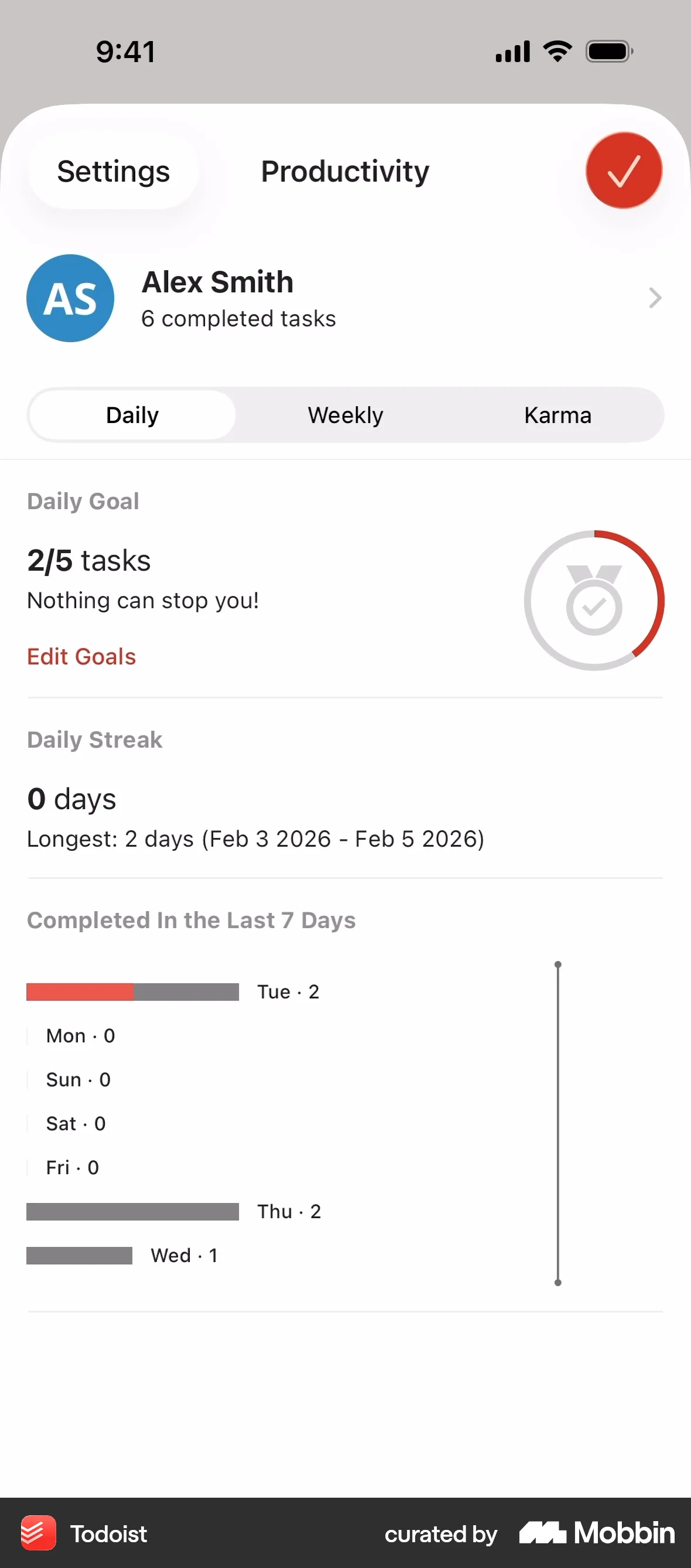This screenshot has width=691, height=1568.
Task: Click the red checkmark icon
Action: (x=623, y=171)
